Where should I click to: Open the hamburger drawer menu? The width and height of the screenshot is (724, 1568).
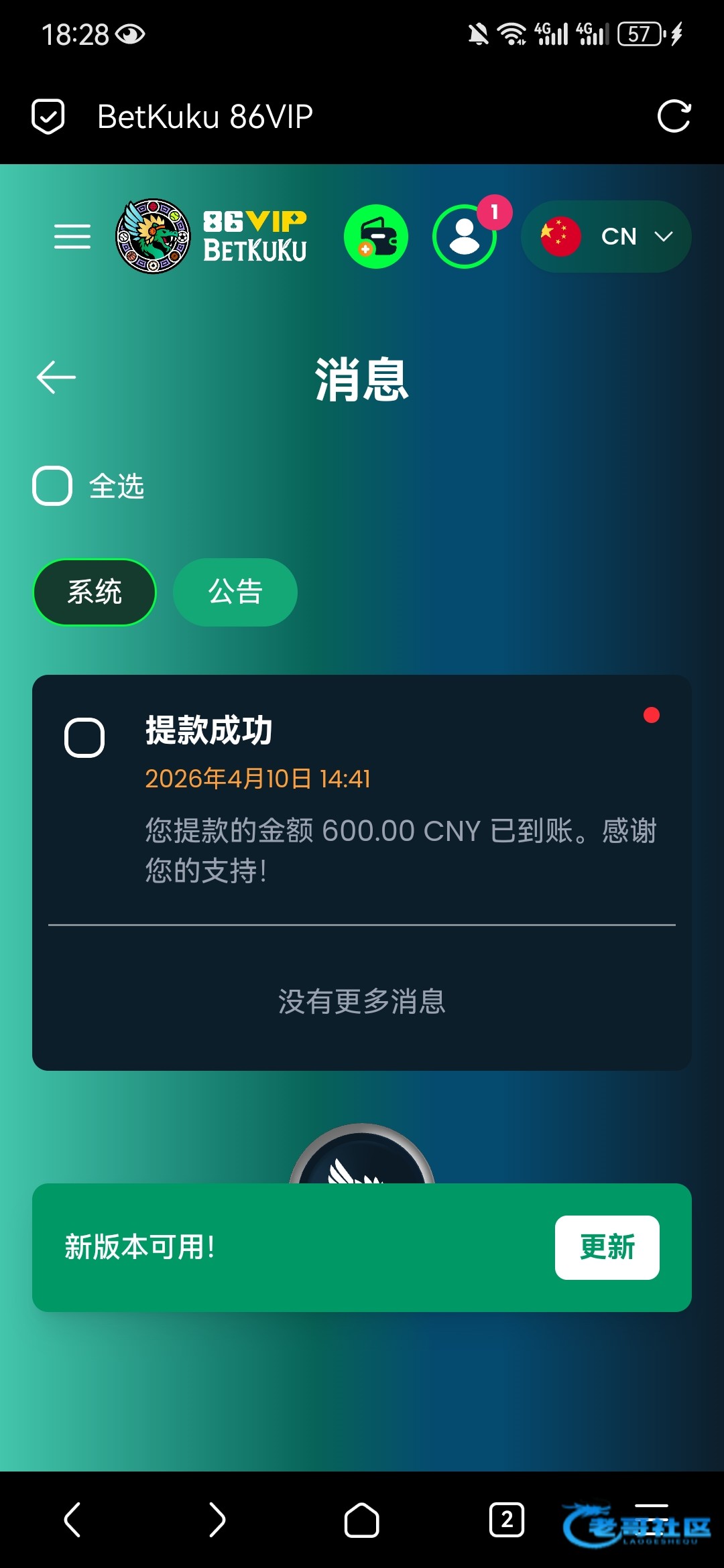tap(72, 237)
